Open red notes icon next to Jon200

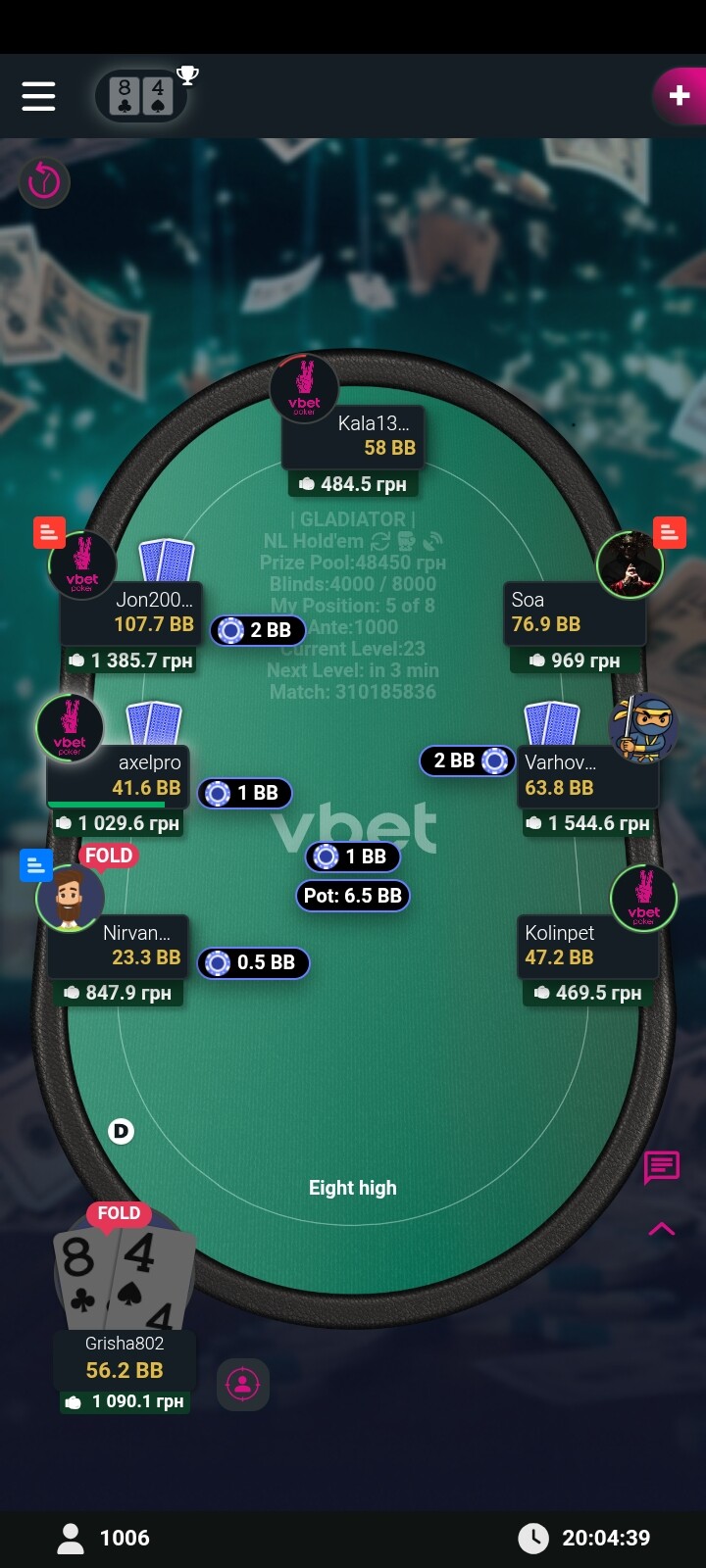pyautogui.click(x=49, y=532)
